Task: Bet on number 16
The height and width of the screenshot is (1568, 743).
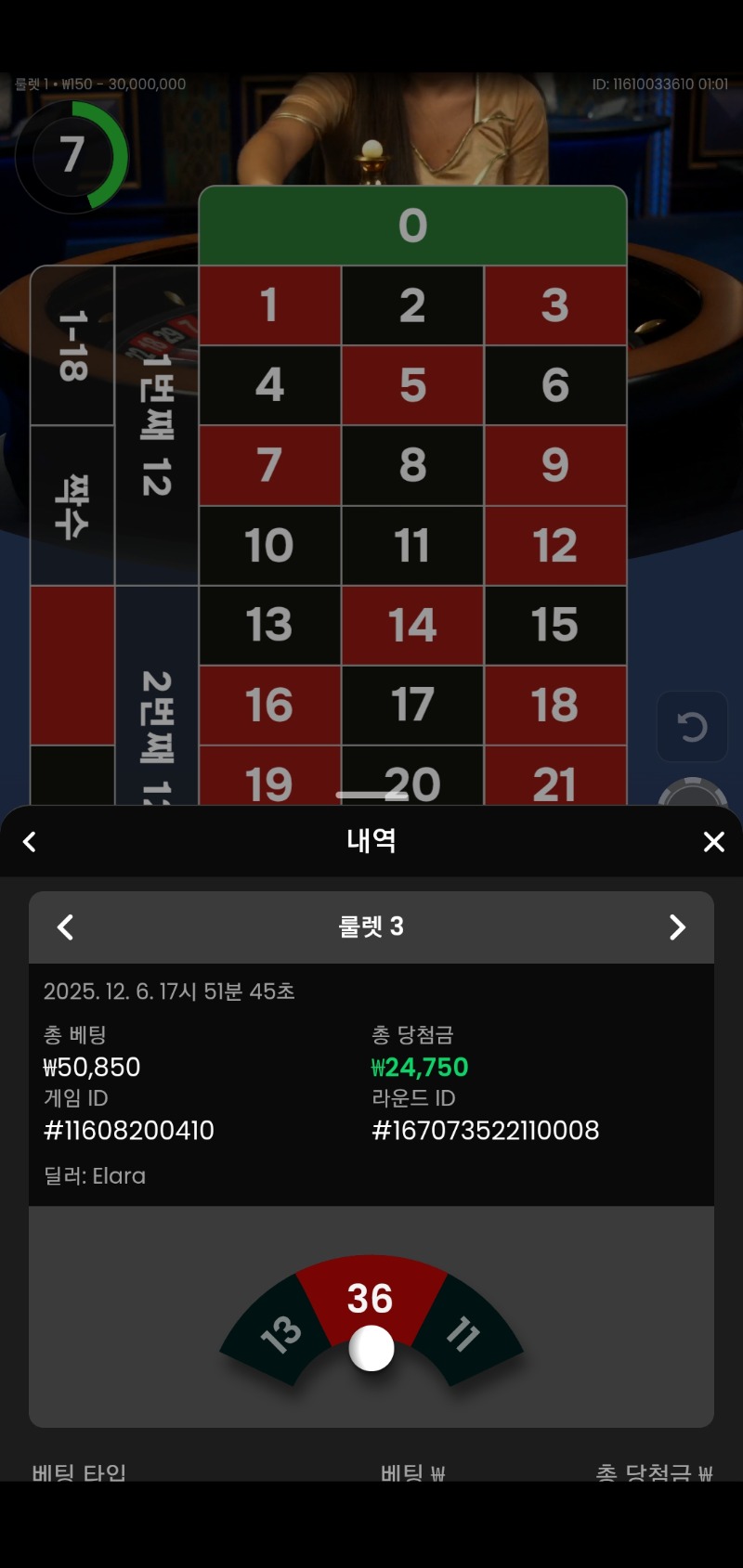Action: [x=269, y=705]
